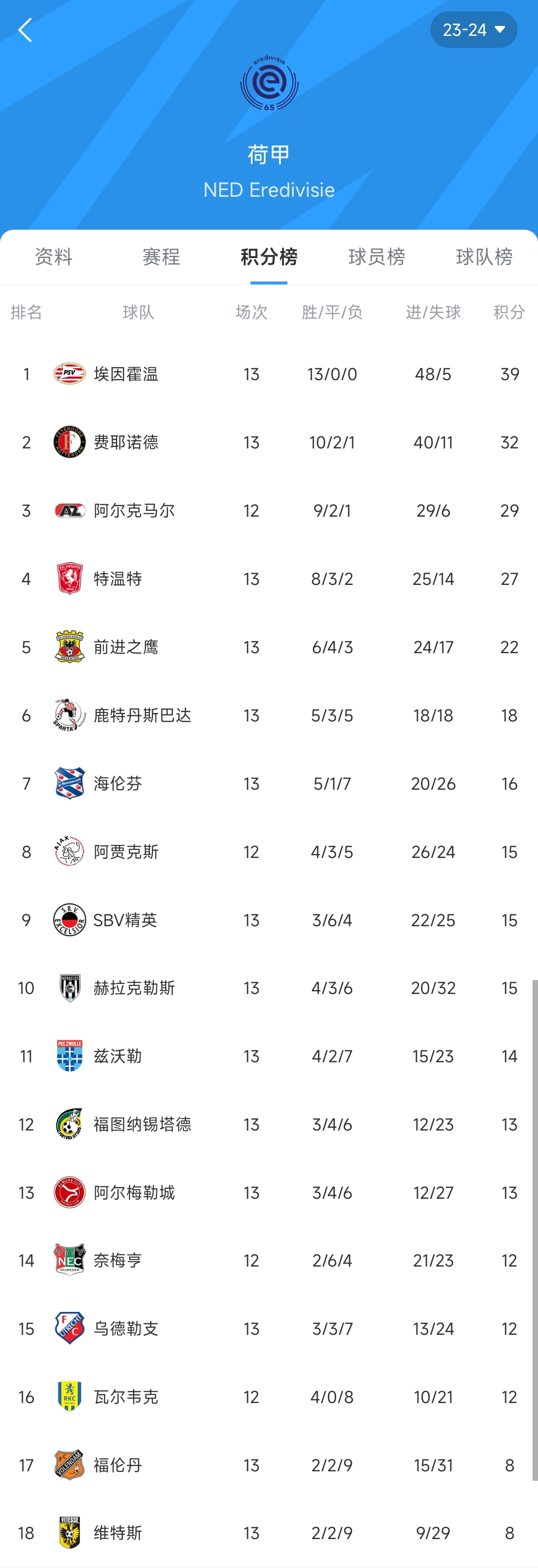Select the 积分榜 tab
The image size is (538, 1568).
tap(269, 256)
